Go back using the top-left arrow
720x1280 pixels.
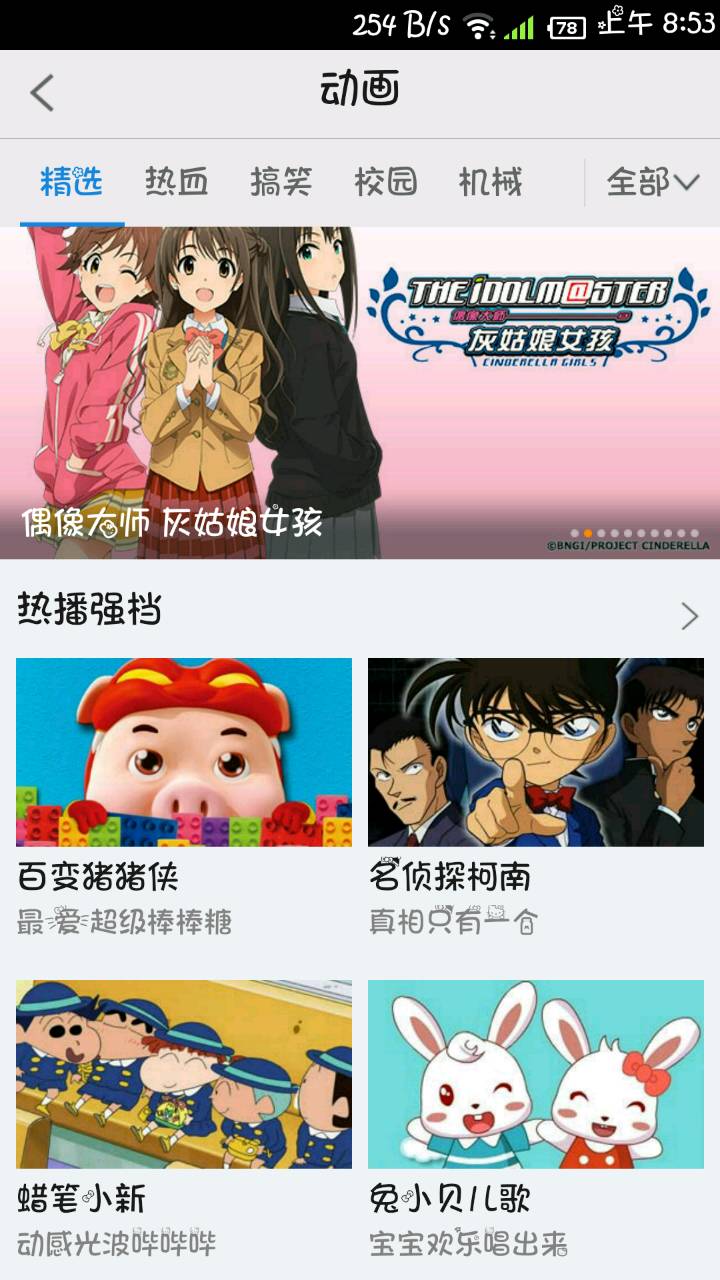pyautogui.click(x=42, y=93)
